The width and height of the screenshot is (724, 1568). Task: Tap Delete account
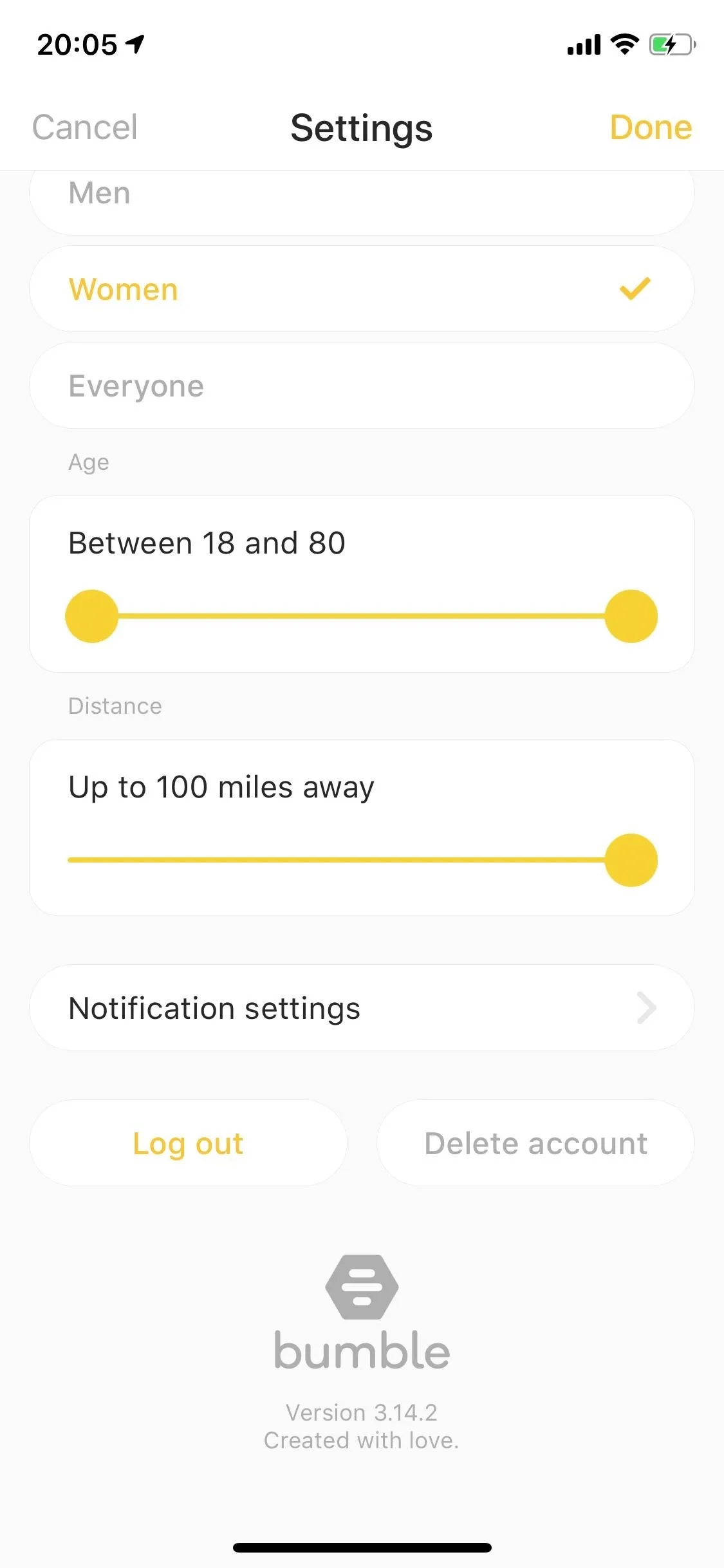(x=535, y=1143)
